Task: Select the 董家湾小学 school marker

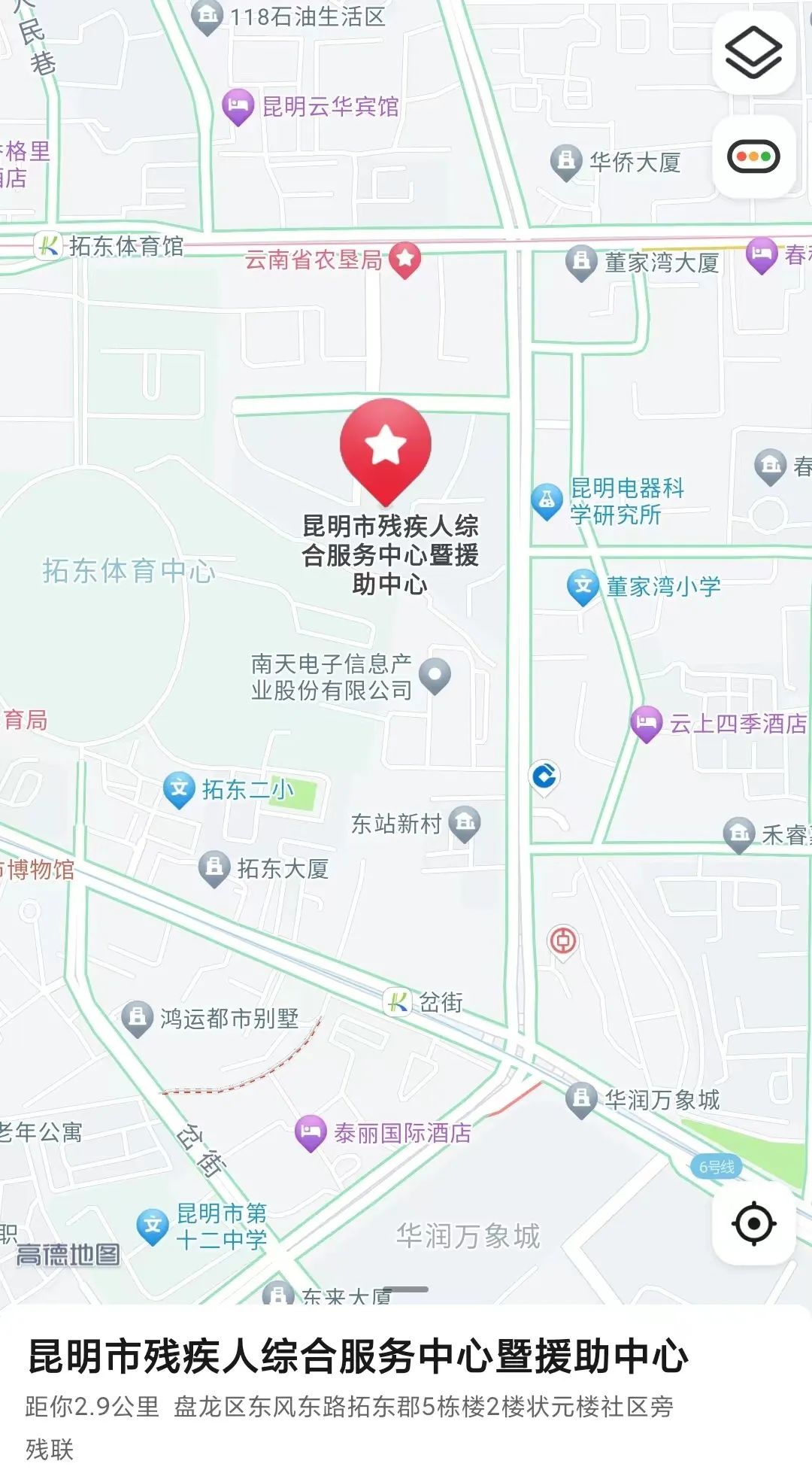Action: coord(583,588)
